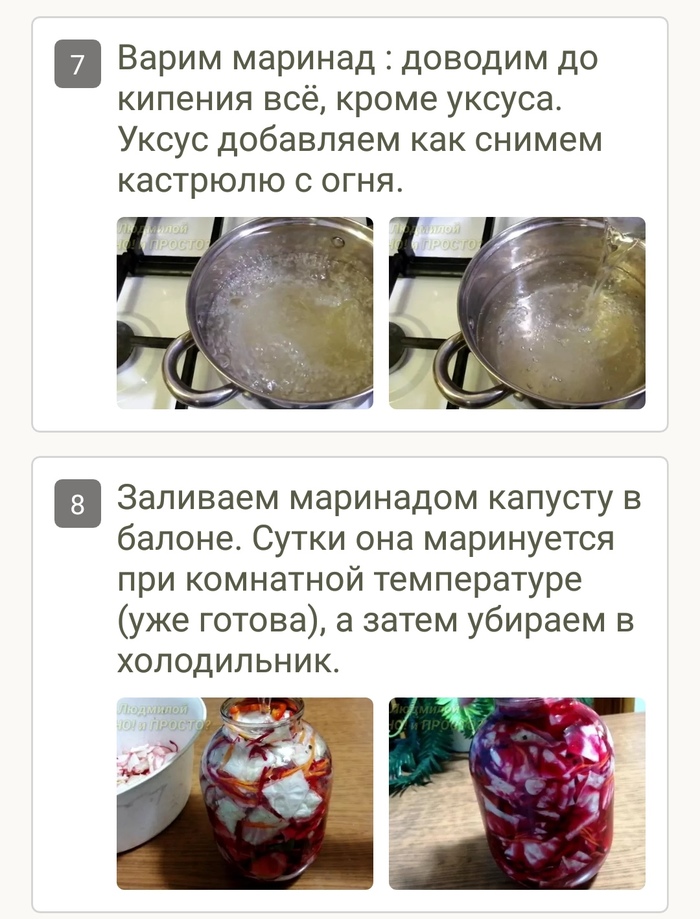Screen dimensions: 700x919
Task: Open step 7 photo of boiling marinade
Action: 245,313
